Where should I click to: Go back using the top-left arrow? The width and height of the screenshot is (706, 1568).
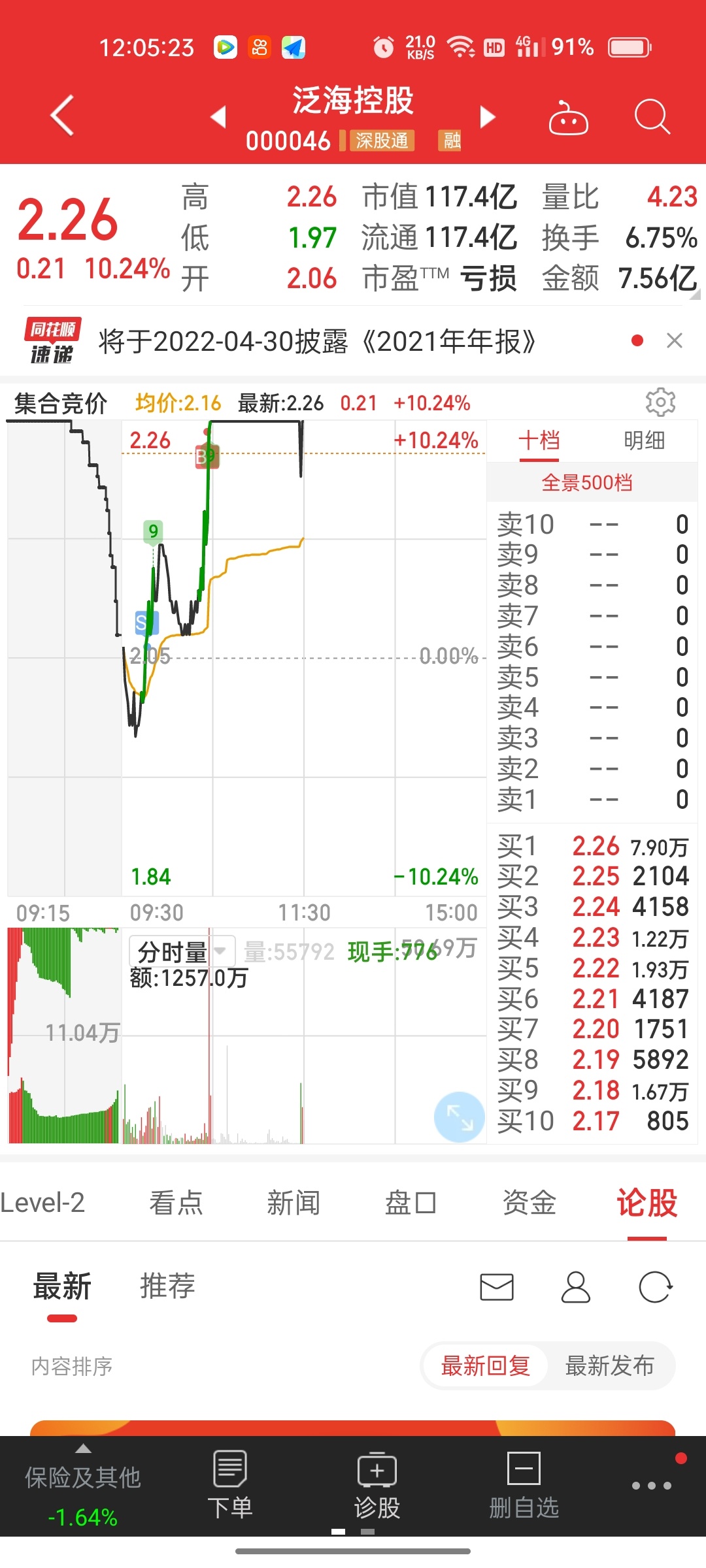62,116
